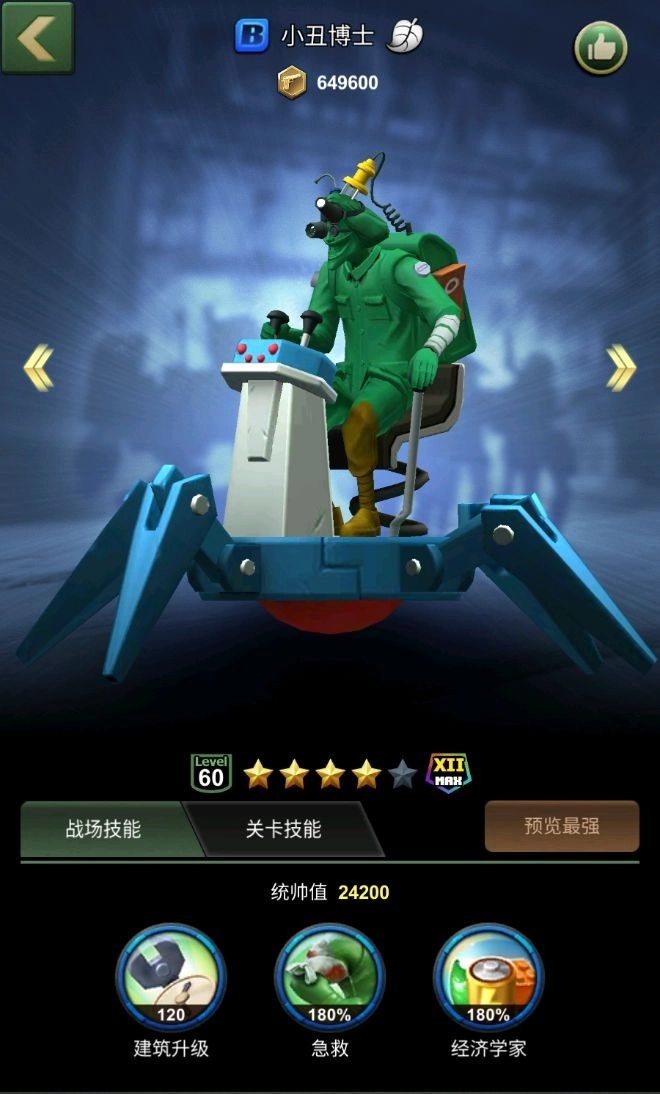Switch to the 关卡技能 tab
This screenshot has height=1094, width=660.
coord(284,829)
